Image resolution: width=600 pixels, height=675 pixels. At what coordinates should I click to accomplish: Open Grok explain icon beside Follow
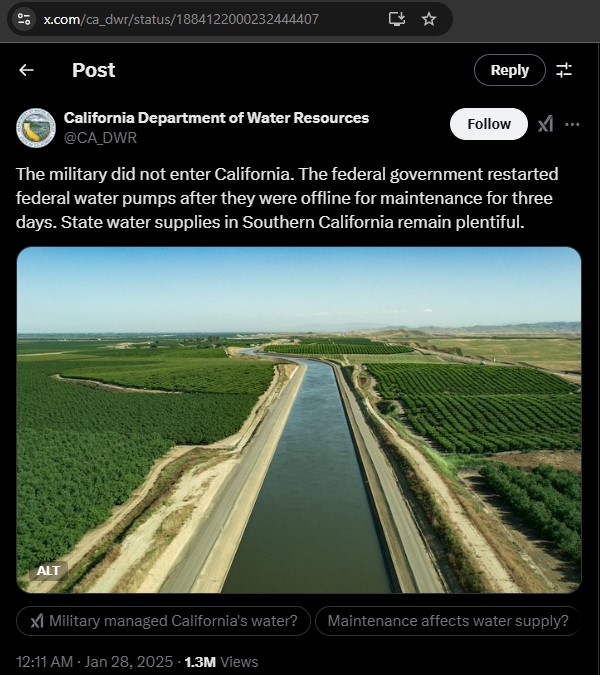click(545, 124)
